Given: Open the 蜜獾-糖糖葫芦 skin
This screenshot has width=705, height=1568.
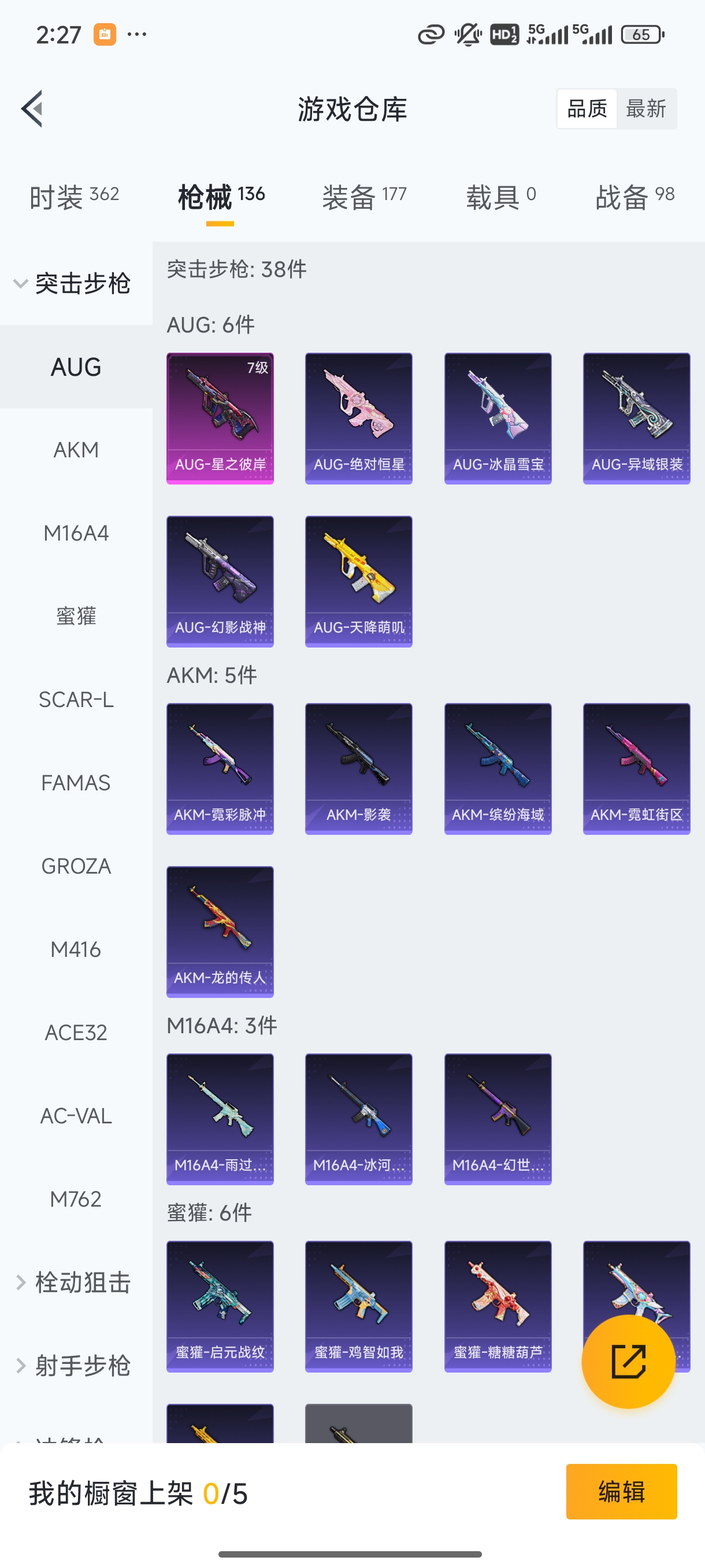Looking at the screenshot, I should point(498,1306).
